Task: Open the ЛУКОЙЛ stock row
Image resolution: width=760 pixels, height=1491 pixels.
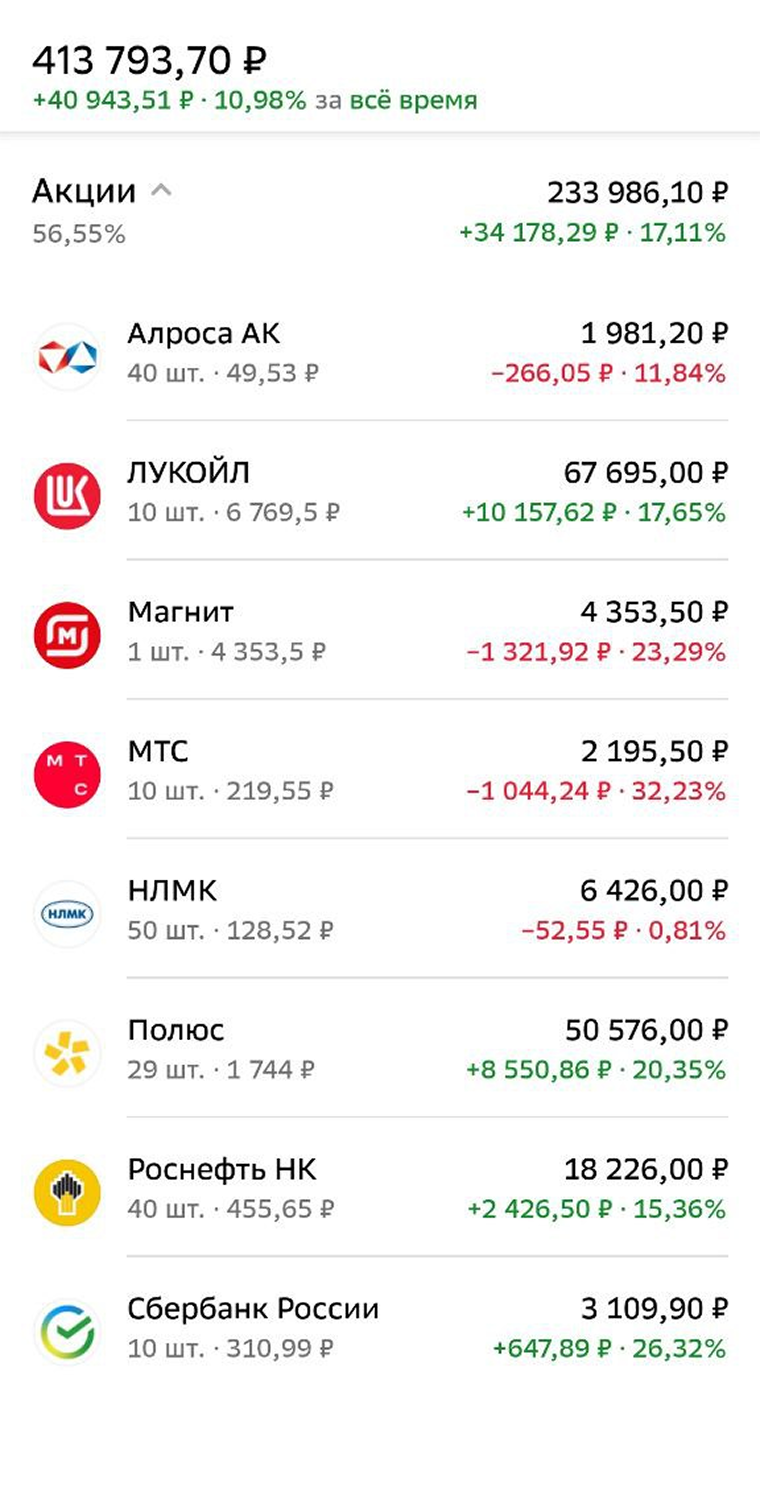Action: (x=380, y=491)
